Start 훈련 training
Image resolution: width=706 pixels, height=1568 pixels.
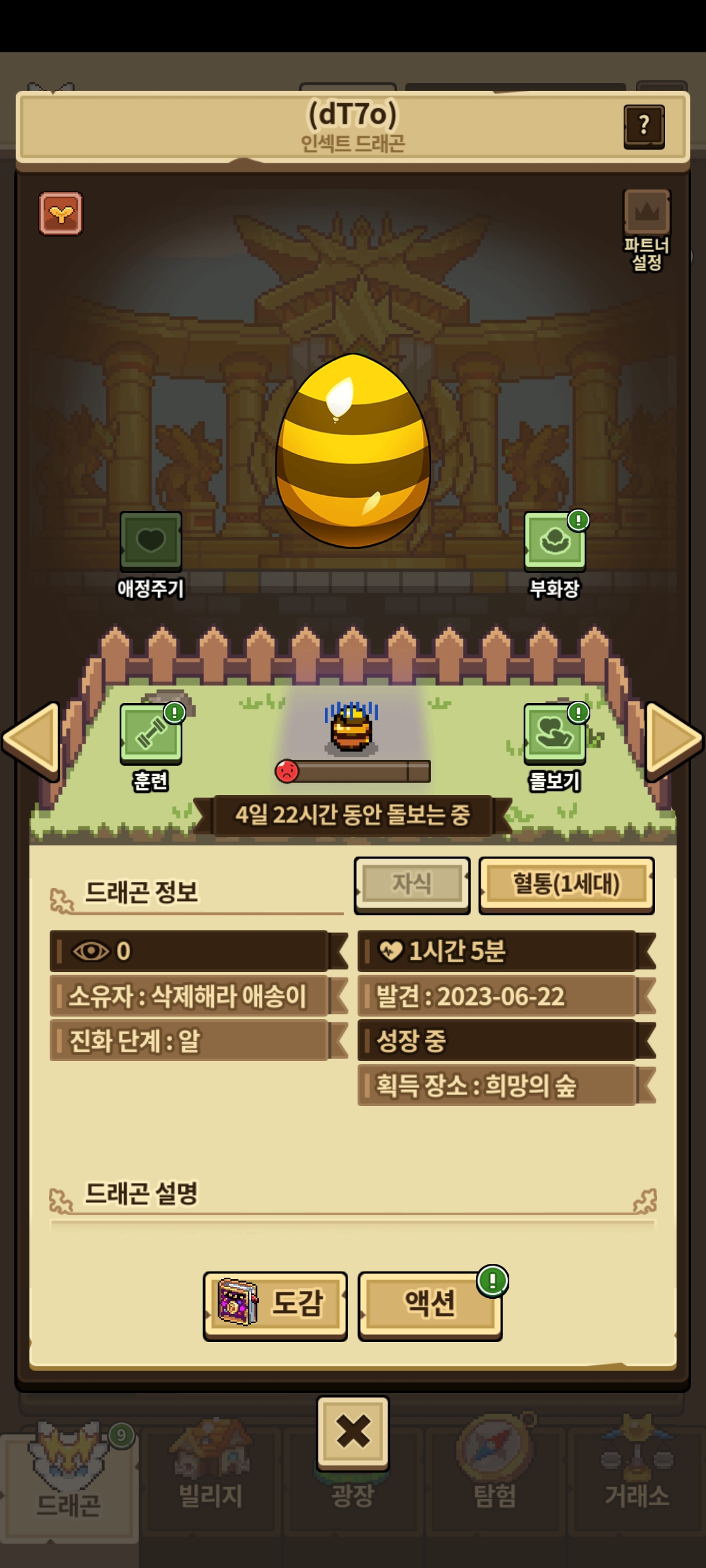[x=151, y=734]
